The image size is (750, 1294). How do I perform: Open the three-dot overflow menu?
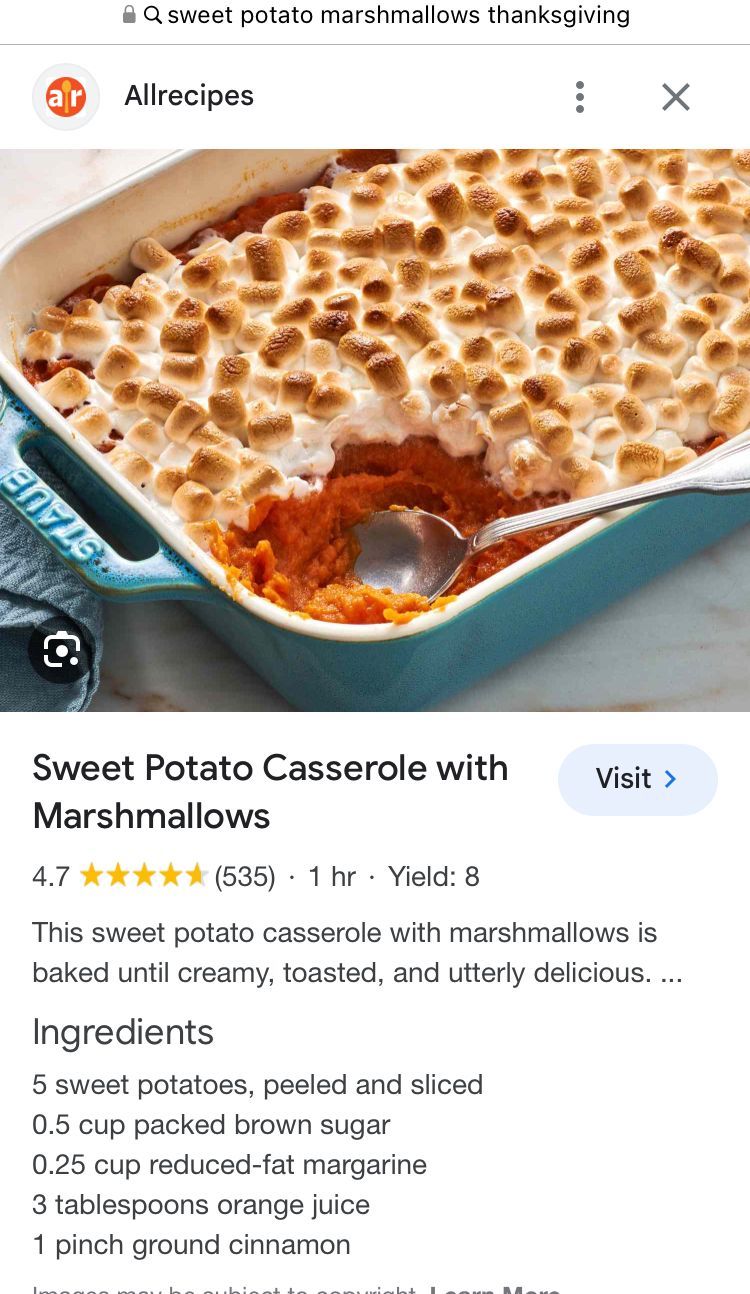(579, 97)
